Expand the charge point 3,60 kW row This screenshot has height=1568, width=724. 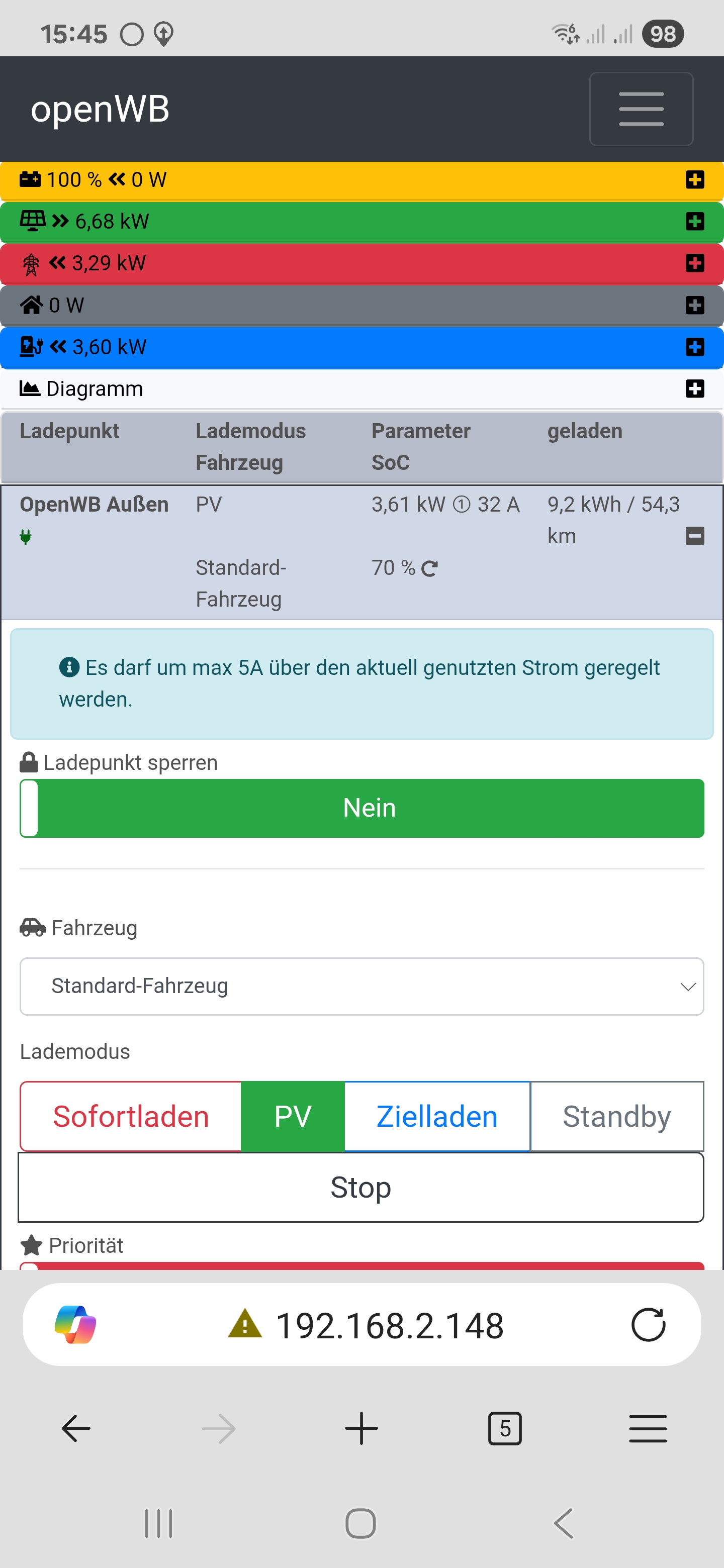pos(694,347)
